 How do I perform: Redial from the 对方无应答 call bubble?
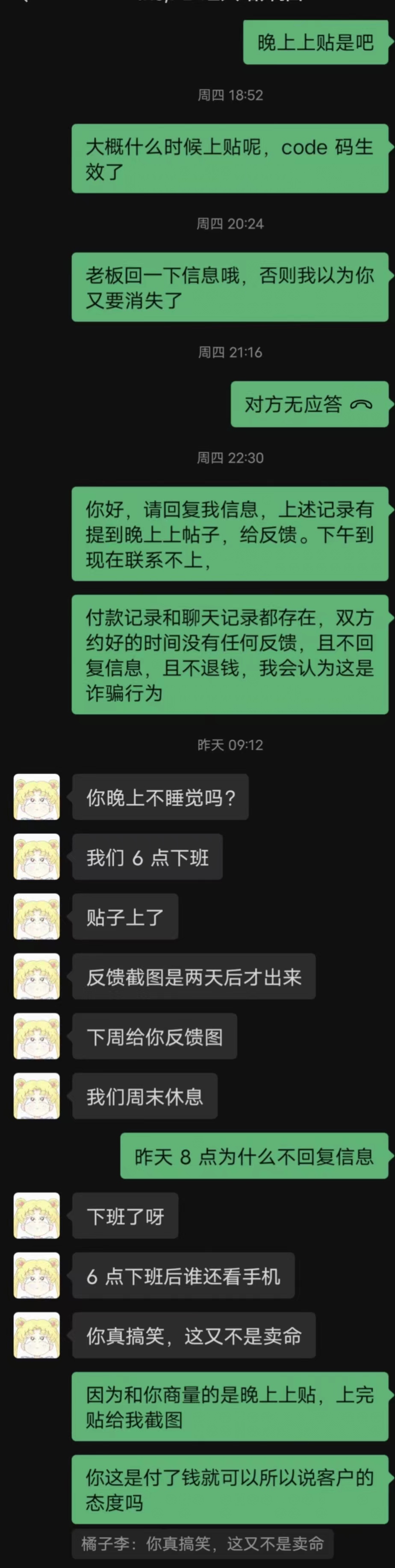pos(309,404)
